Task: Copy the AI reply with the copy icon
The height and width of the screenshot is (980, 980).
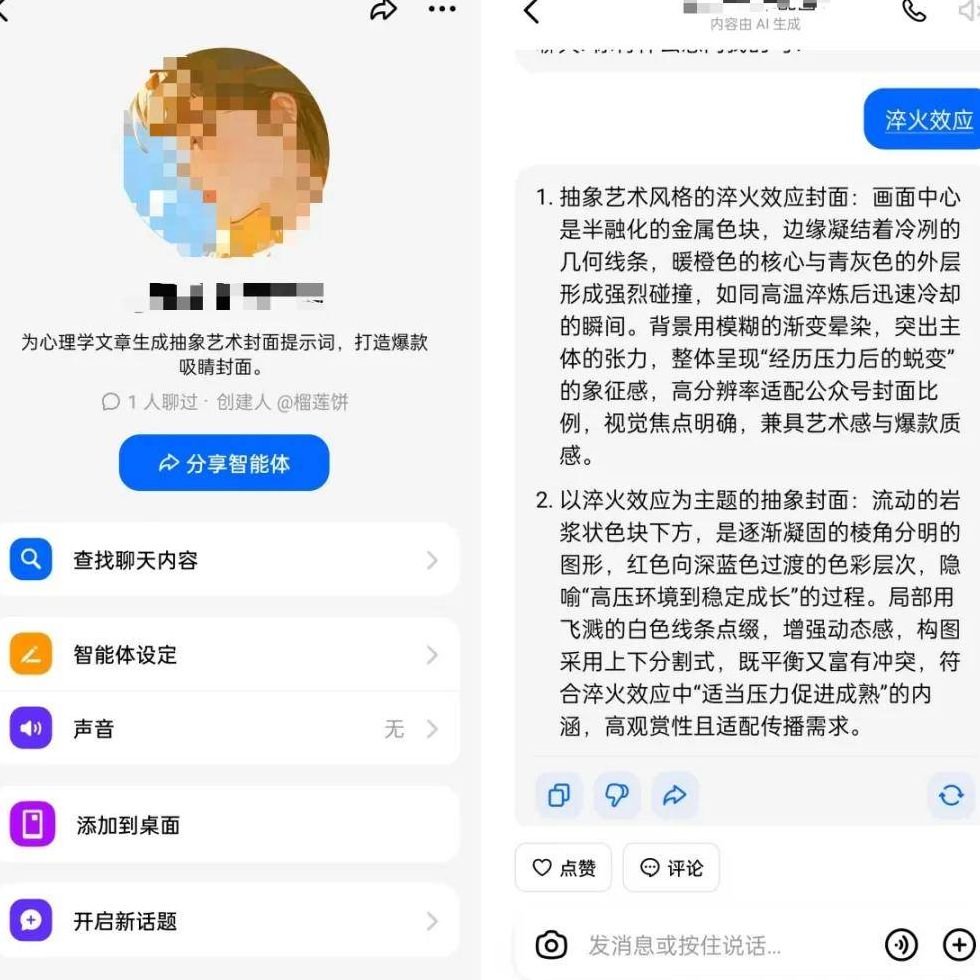Action: point(558,795)
